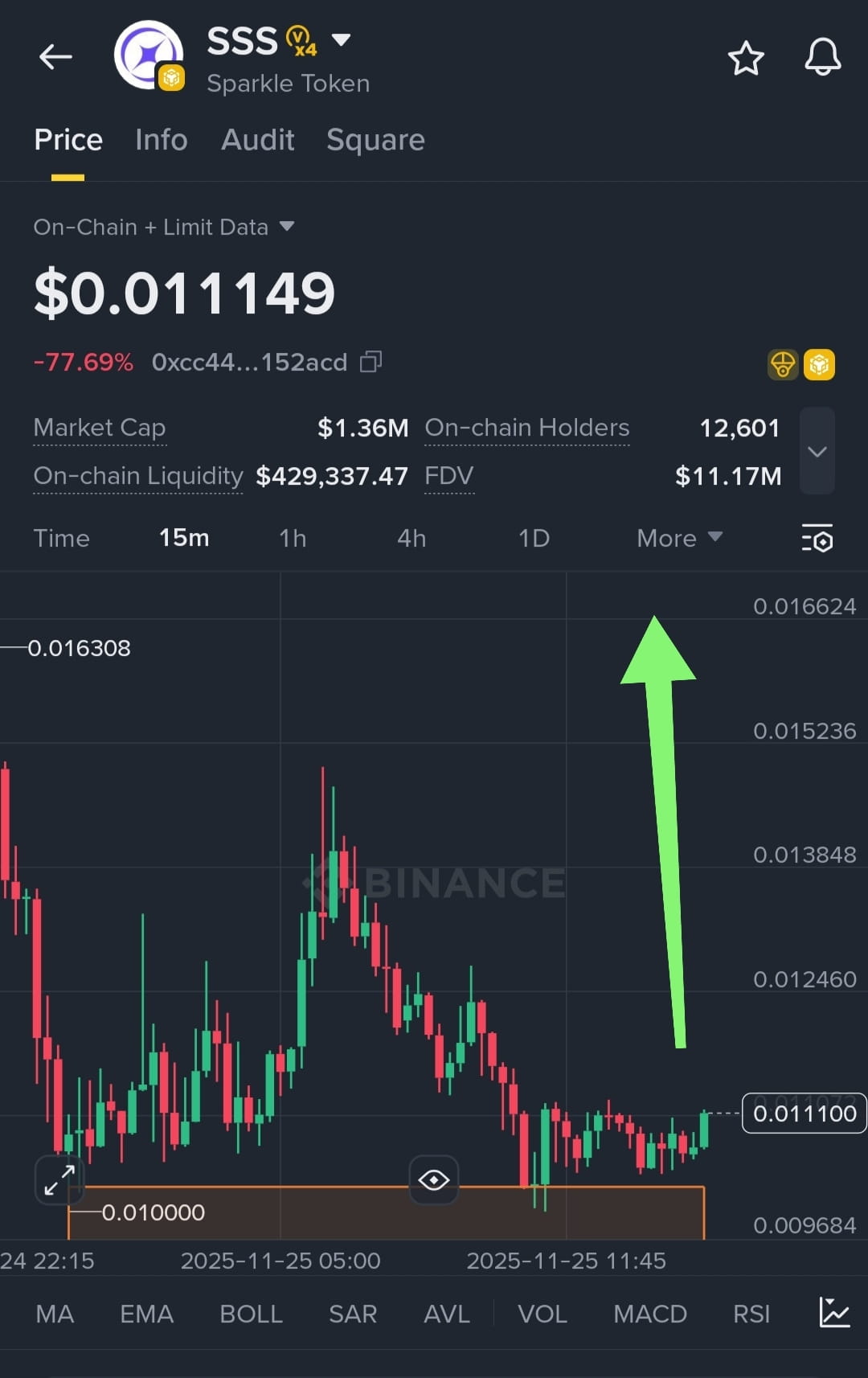The height and width of the screenshot is (1378, 868).
Task: Select the 4h chart interval
Action: point(411,538)
